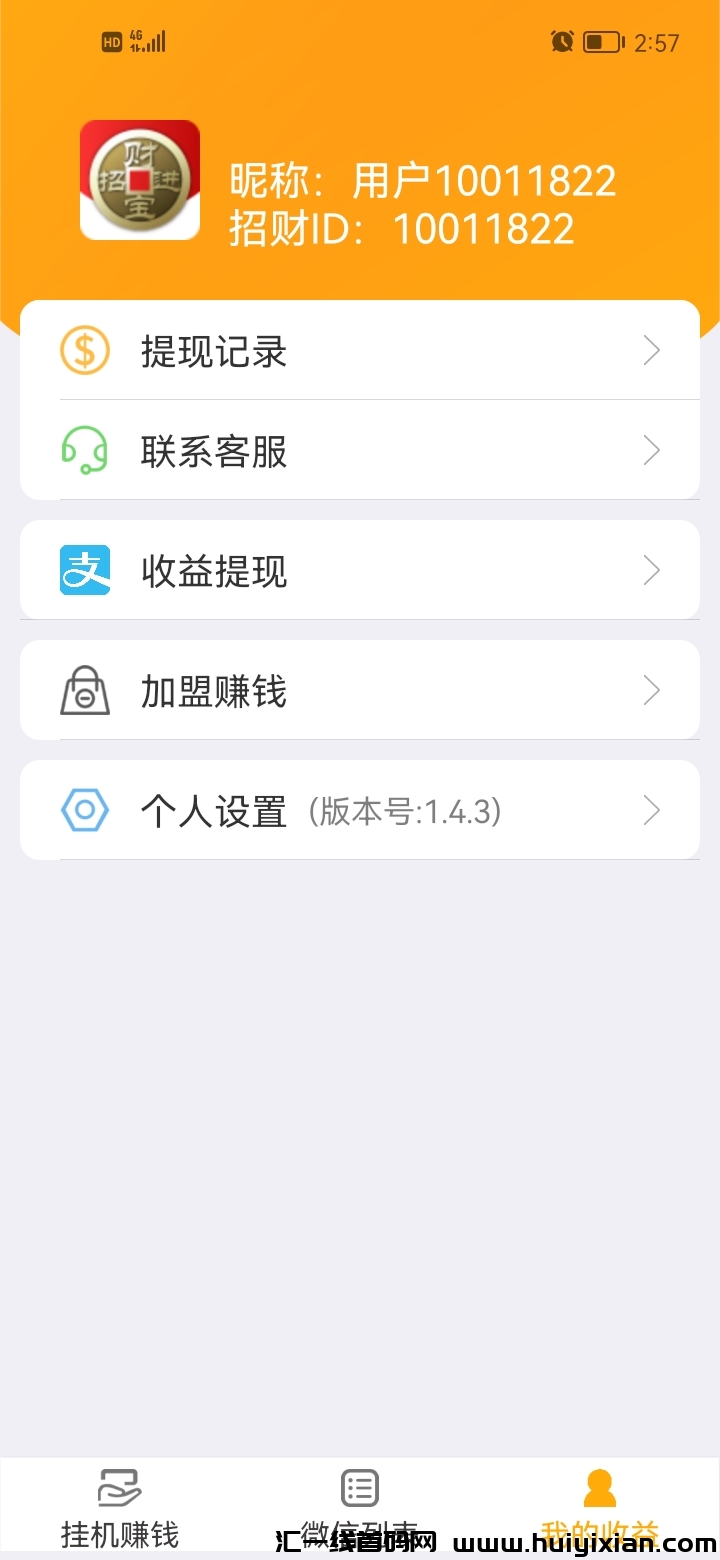The width and height of the screenshot is (720, 1560).
Task: Tap the hand-coin icon above 挂机赚钱
Action: [x=119, y=1488]
